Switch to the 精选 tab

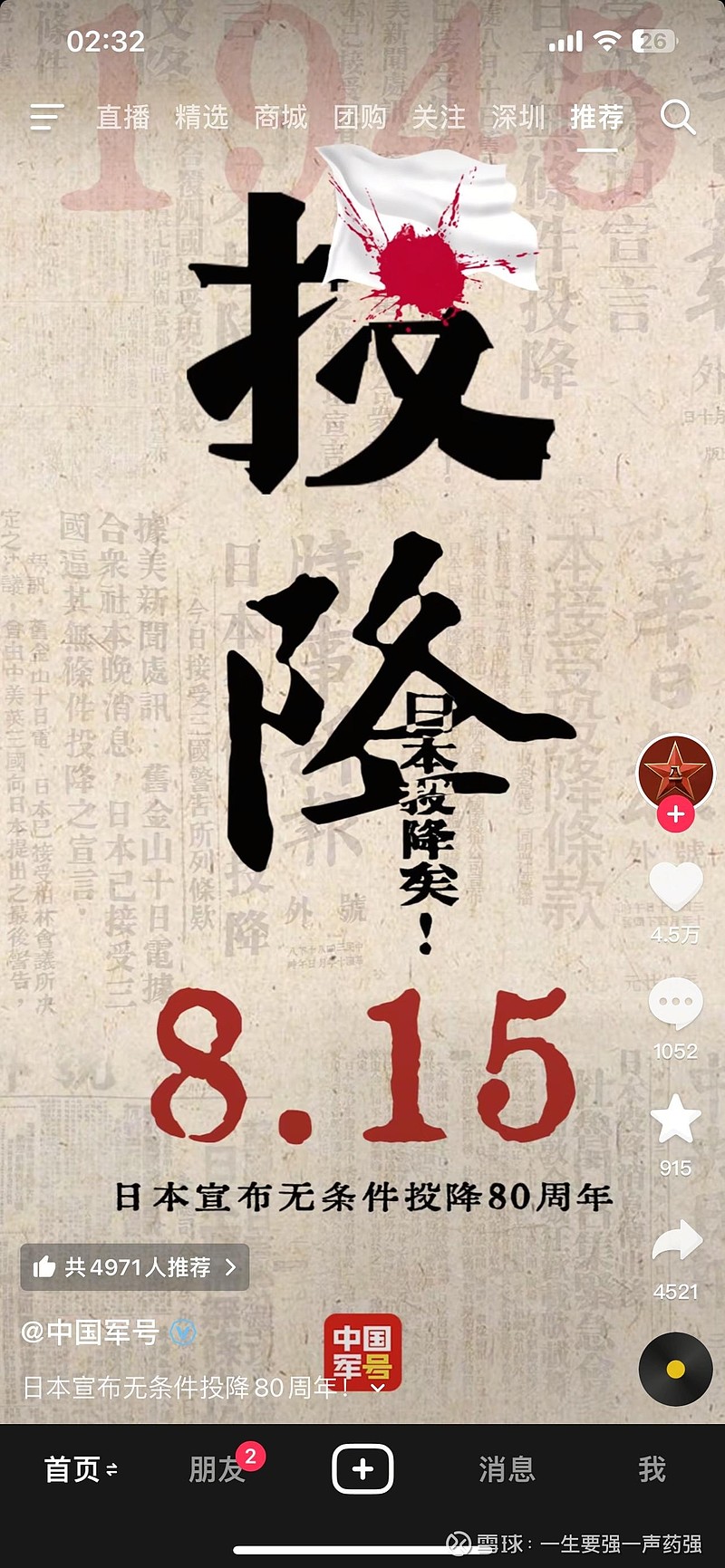click(x=202, y=117)
